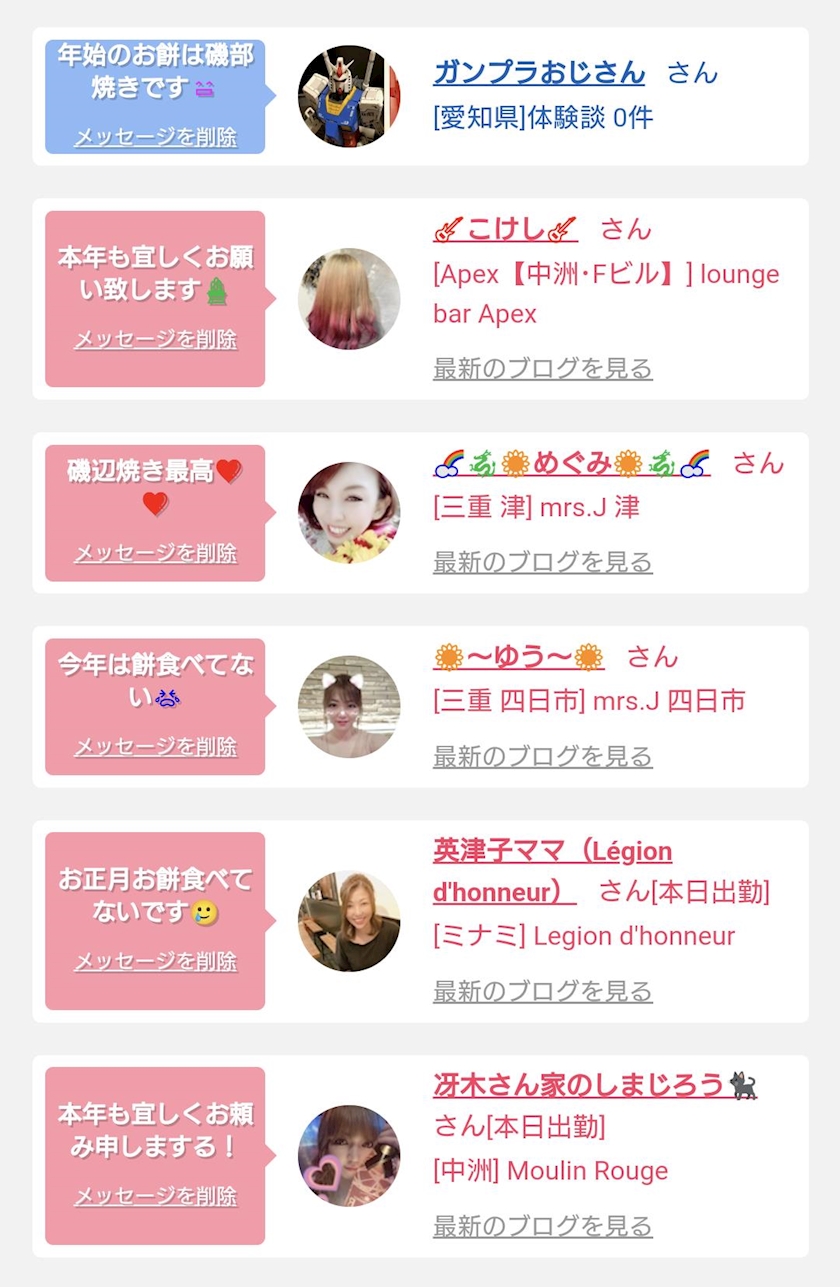The height and width of the screenshot is (1287, 840).
Task: Open 英津子ママ's profile link
Action: [x=552, y=852]
